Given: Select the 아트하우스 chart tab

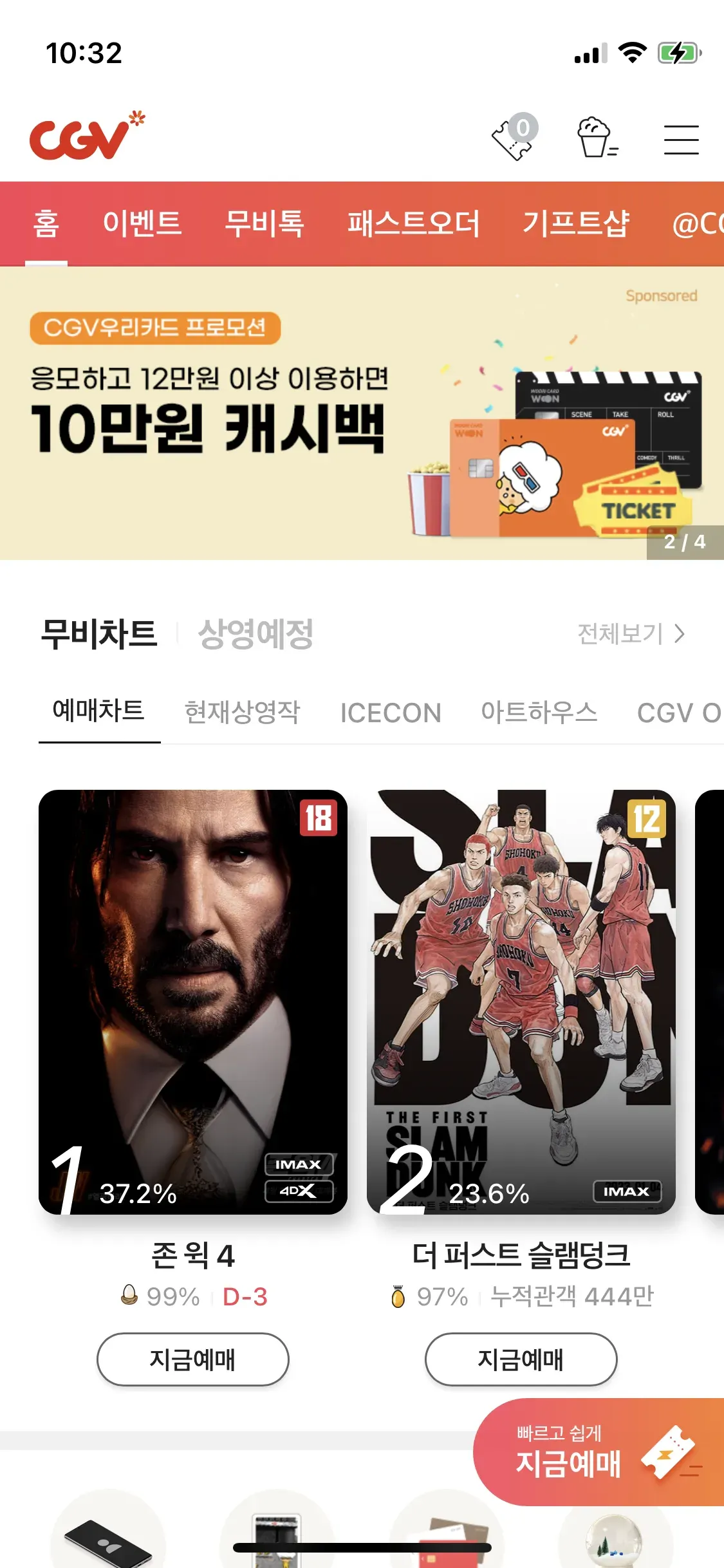Looking at the screenshot, I should (x=539, y=713).
